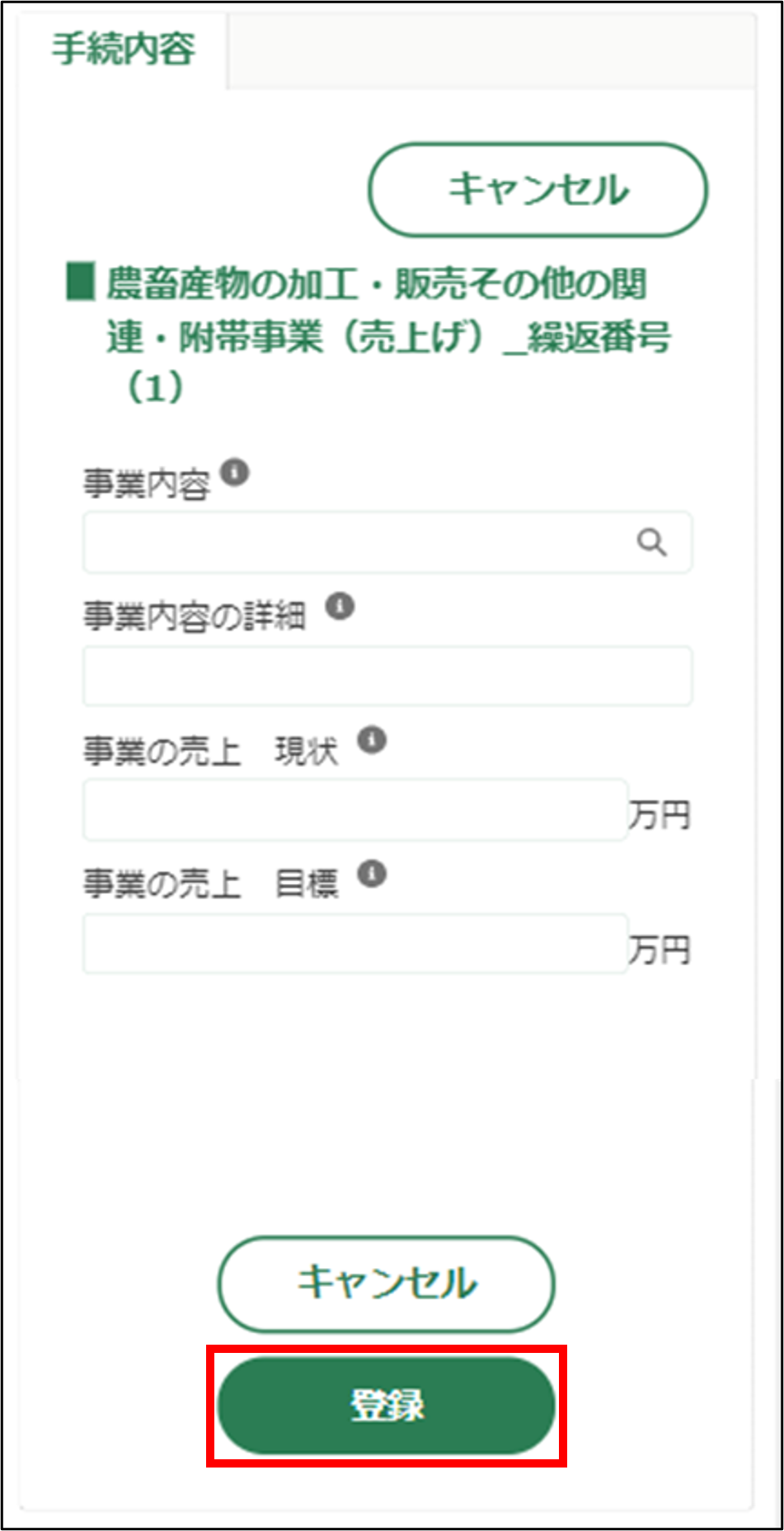The image size is (784, 1531).
Task: Show info tooltip for 事業内容
Action: [235, 472]
